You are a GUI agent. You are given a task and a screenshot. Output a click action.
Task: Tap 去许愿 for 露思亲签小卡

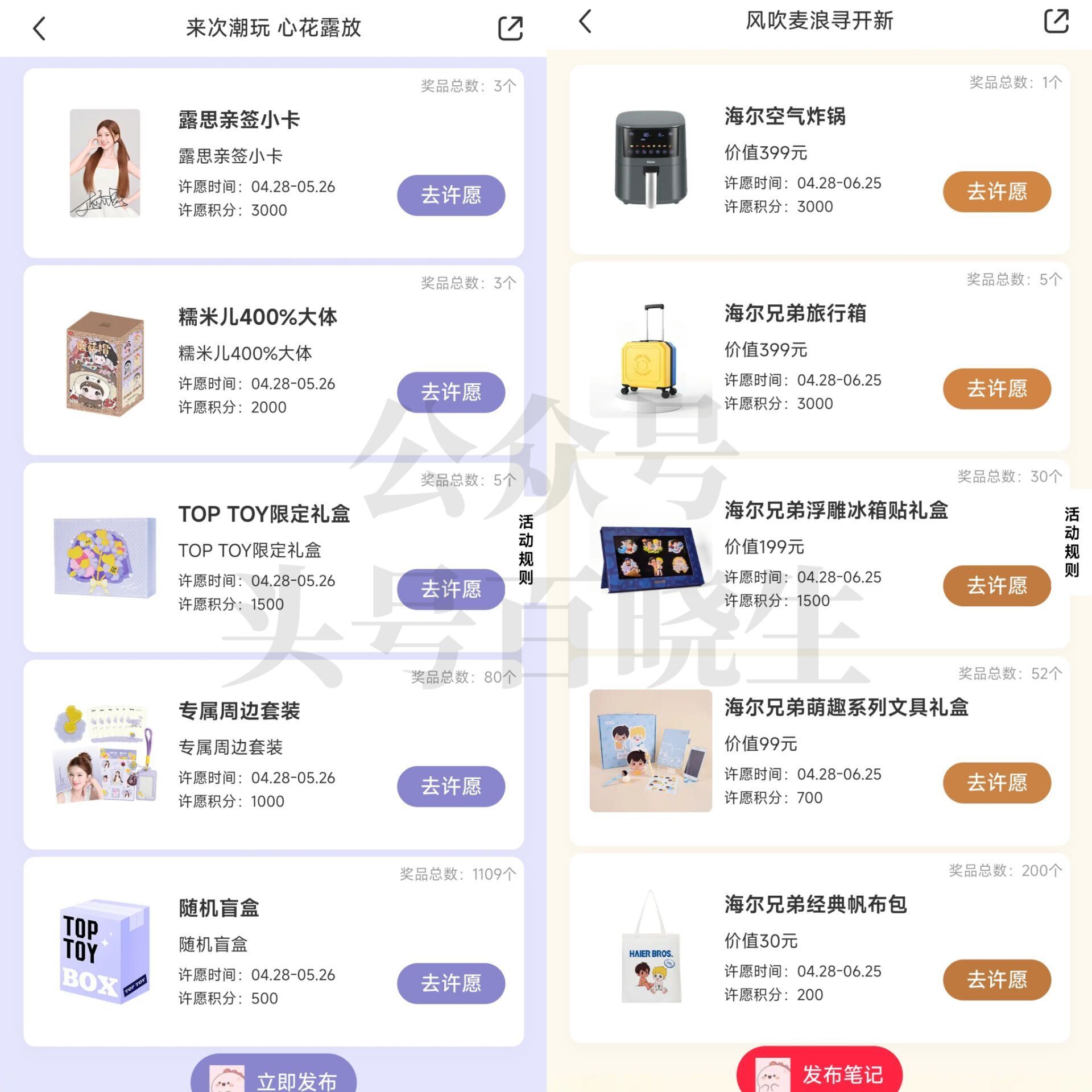tap(450, 195)
